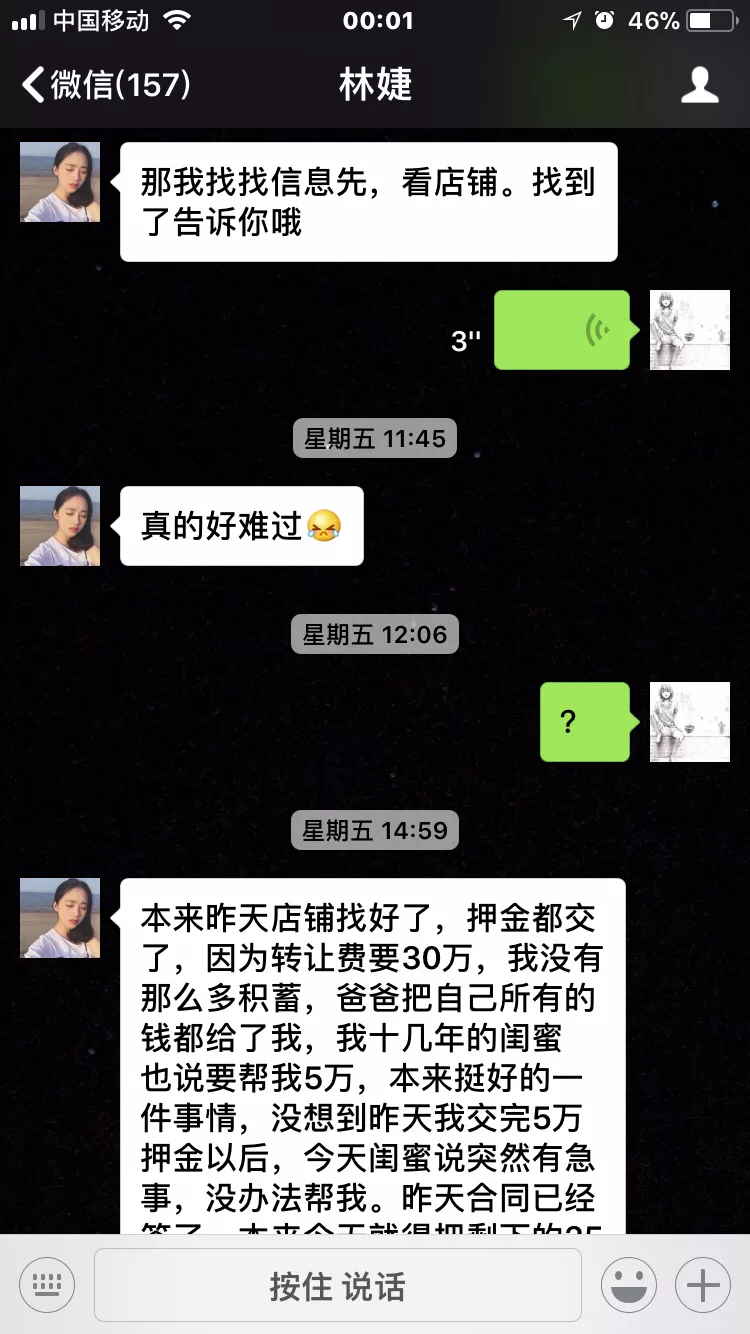Screen dimensions: 750x1334
Task: Open my own avatar beside the question mark
Action: [x=690, y=722]
